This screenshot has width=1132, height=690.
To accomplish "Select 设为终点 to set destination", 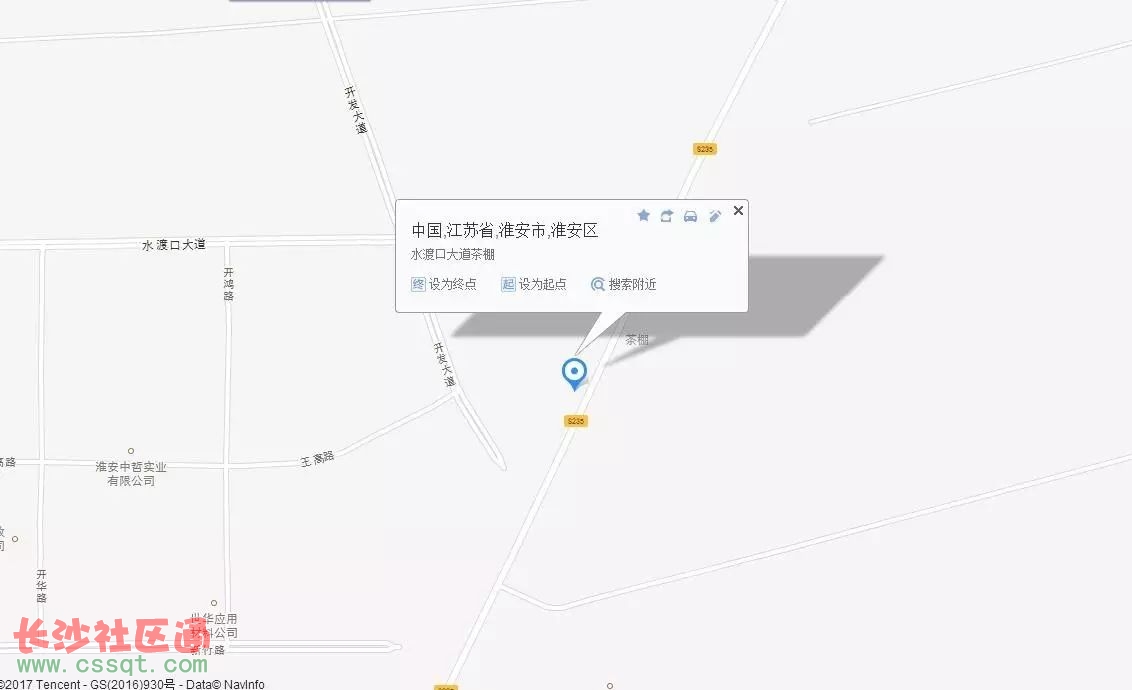I will (x=444, y=284).
